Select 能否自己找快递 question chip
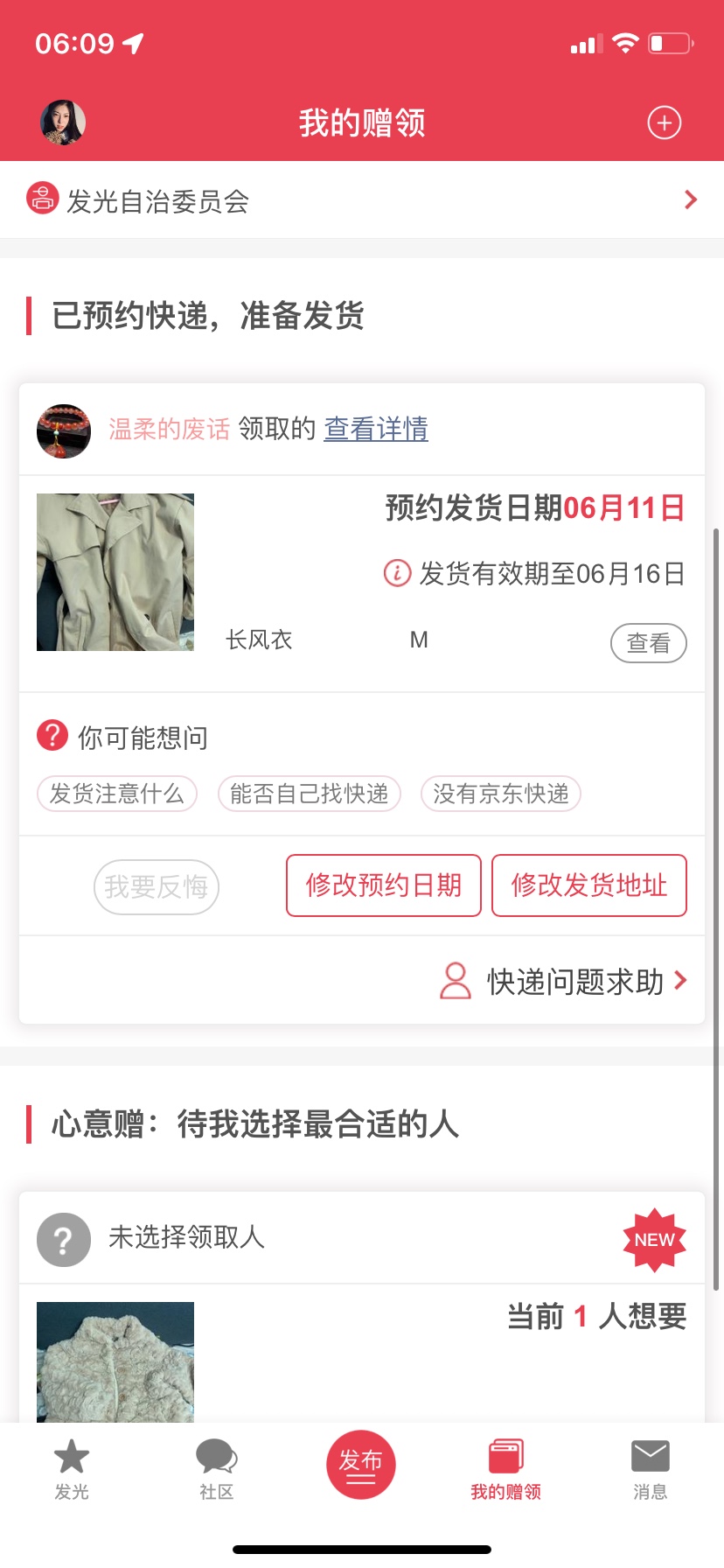724x1568 pixels. 310,794
